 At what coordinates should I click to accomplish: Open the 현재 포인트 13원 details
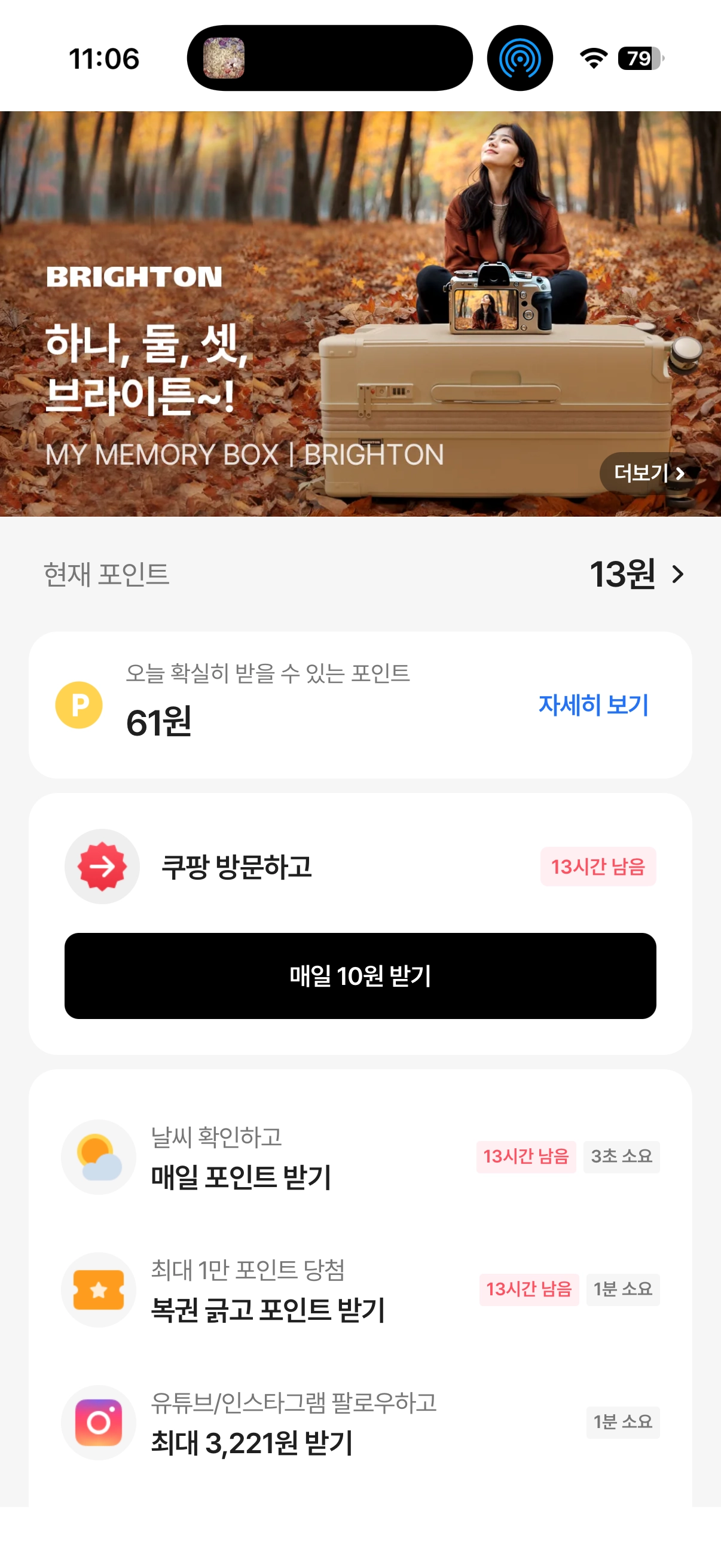(x=636, y=574)
